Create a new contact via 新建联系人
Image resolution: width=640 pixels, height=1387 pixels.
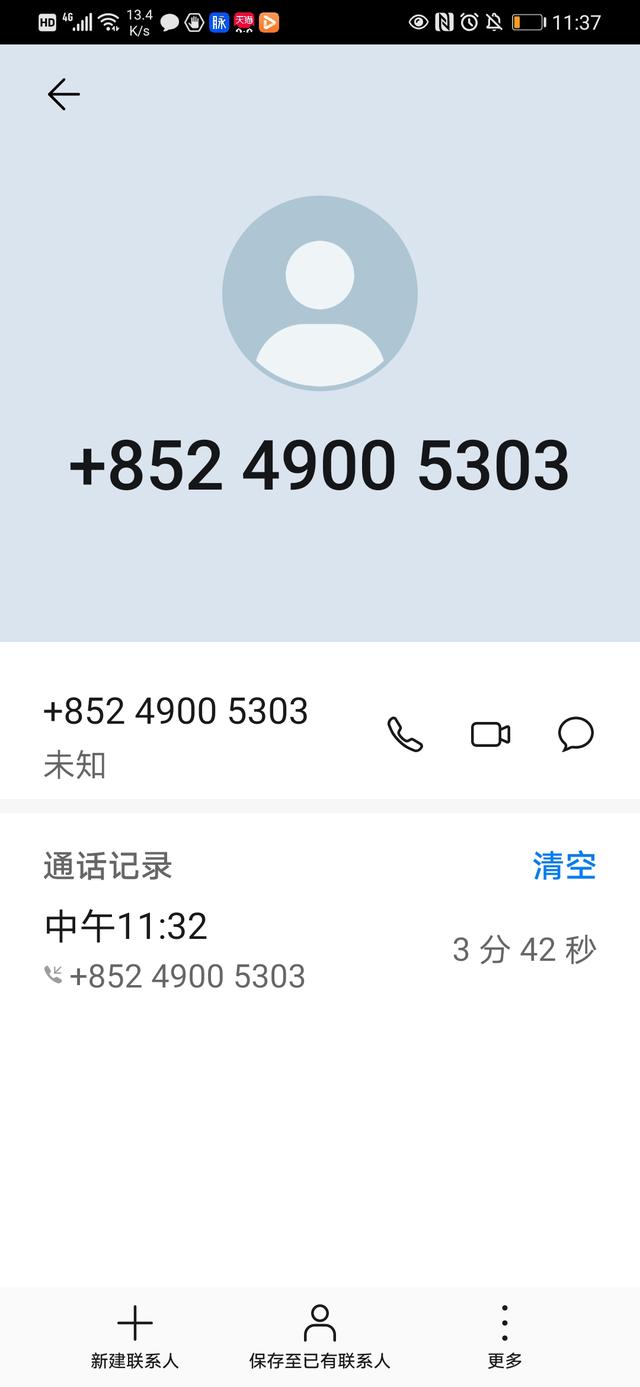point(135,1336)
